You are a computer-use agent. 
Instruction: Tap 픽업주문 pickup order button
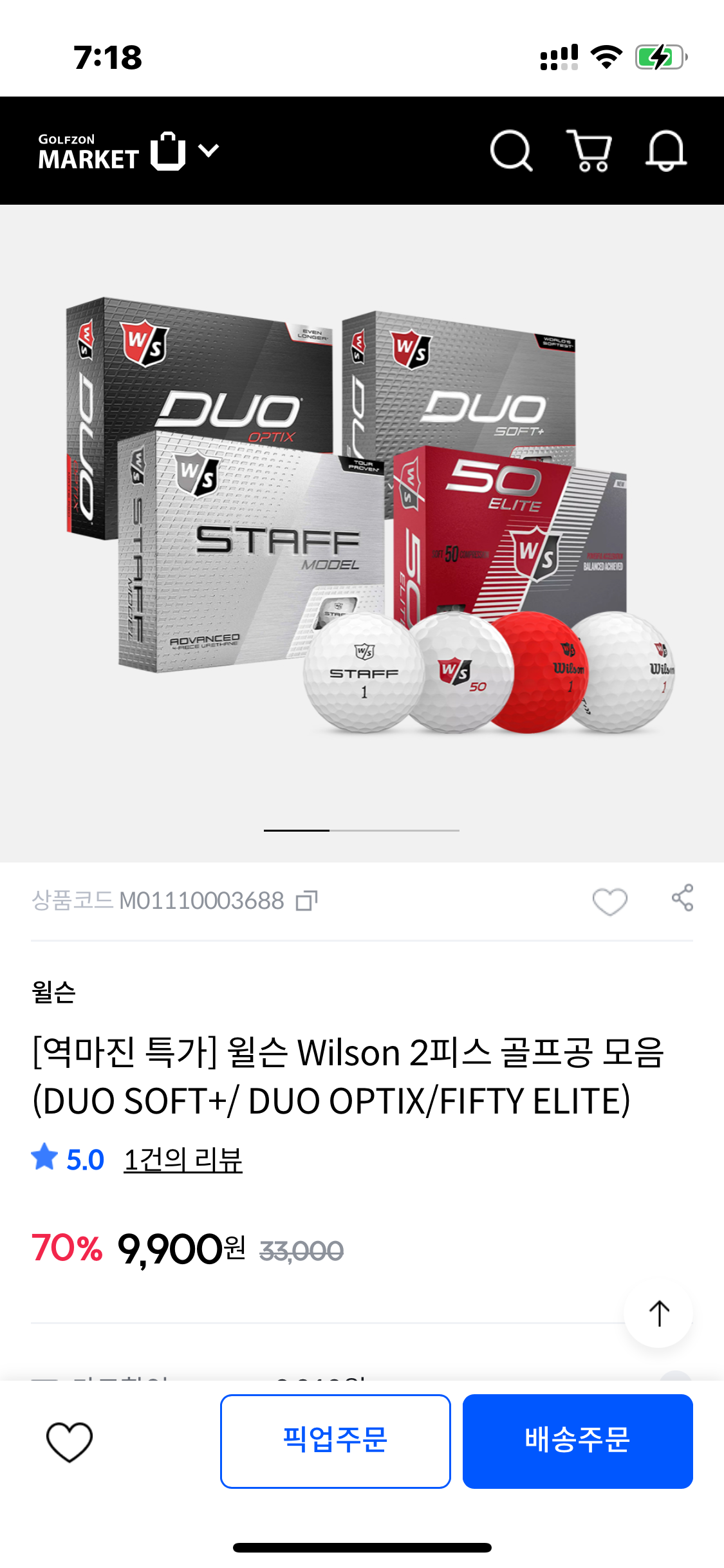tap(335, 1441)
